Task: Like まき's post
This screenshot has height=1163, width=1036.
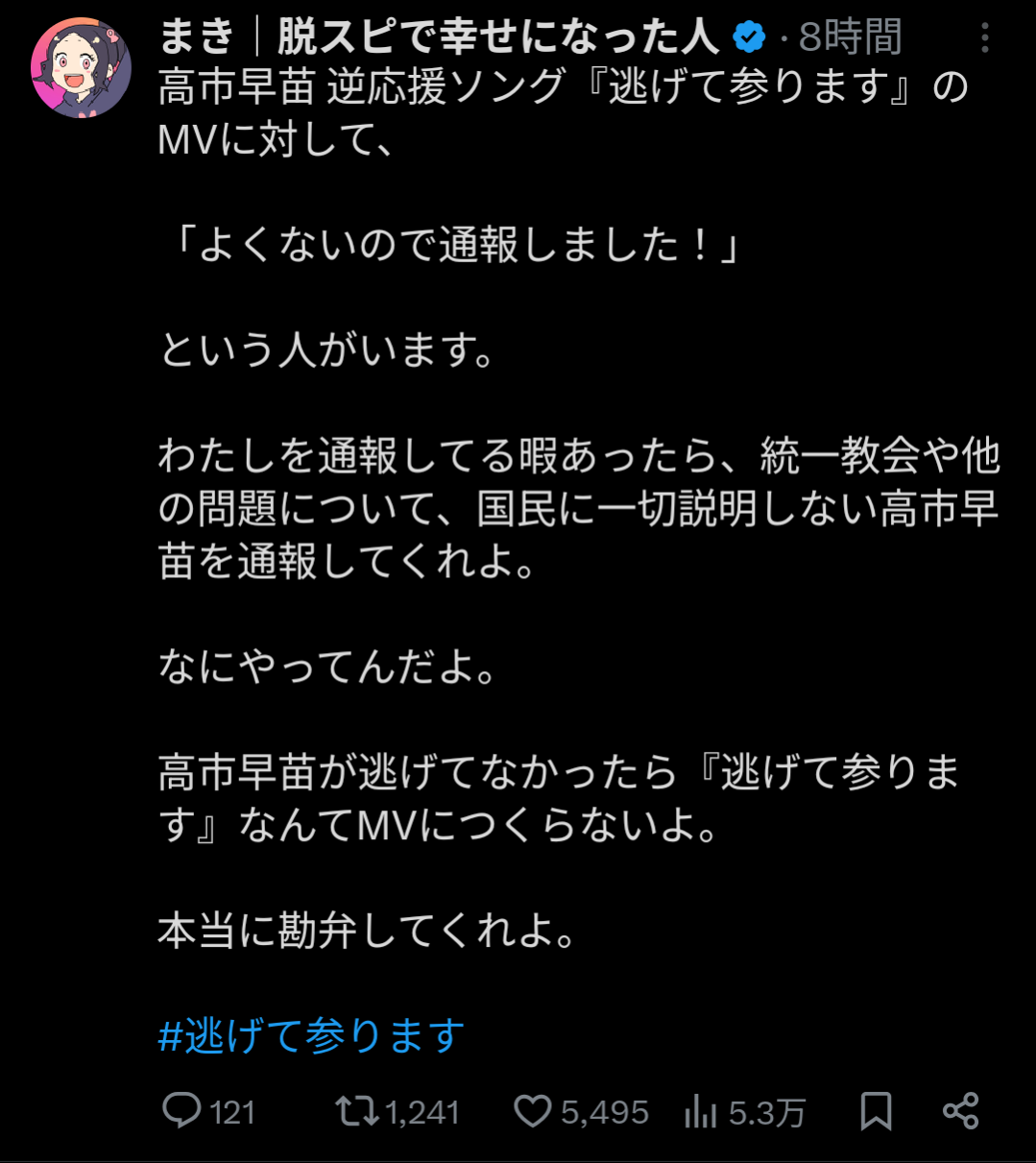Action: pyautogui.click(x=533, y=1111)
